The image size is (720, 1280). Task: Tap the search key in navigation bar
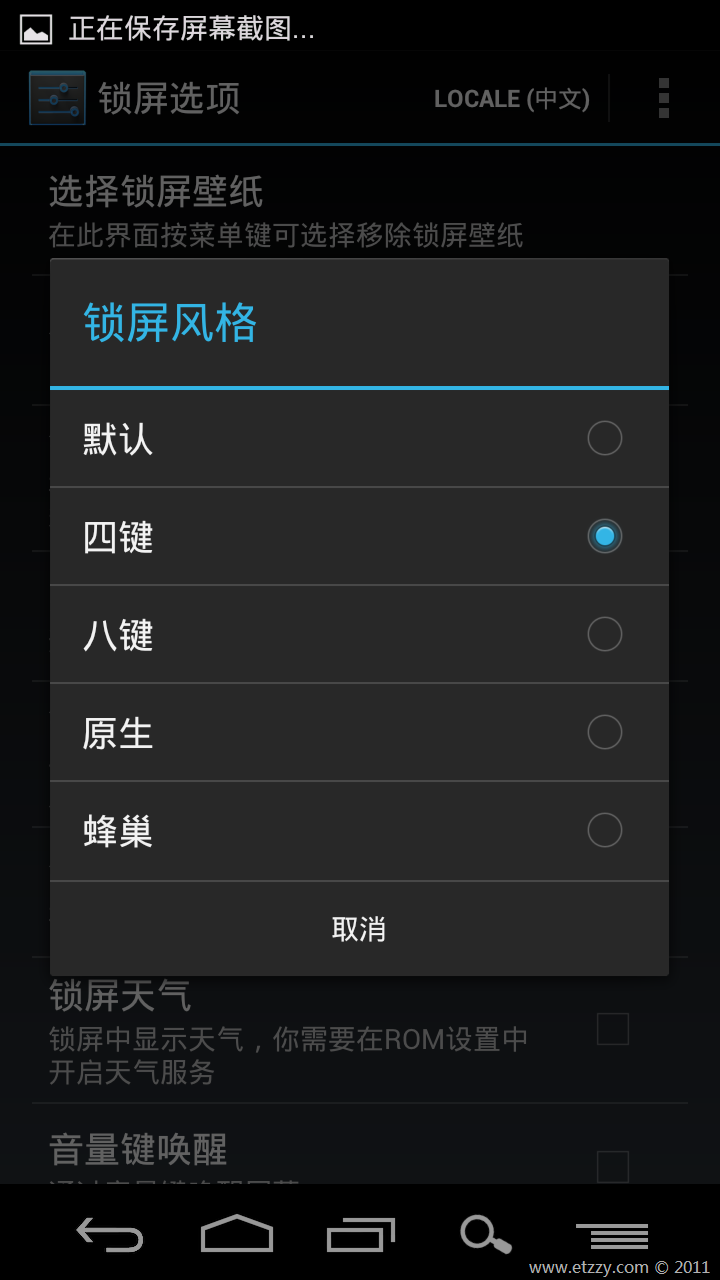pyautogui.click(x=486, y=1235)
